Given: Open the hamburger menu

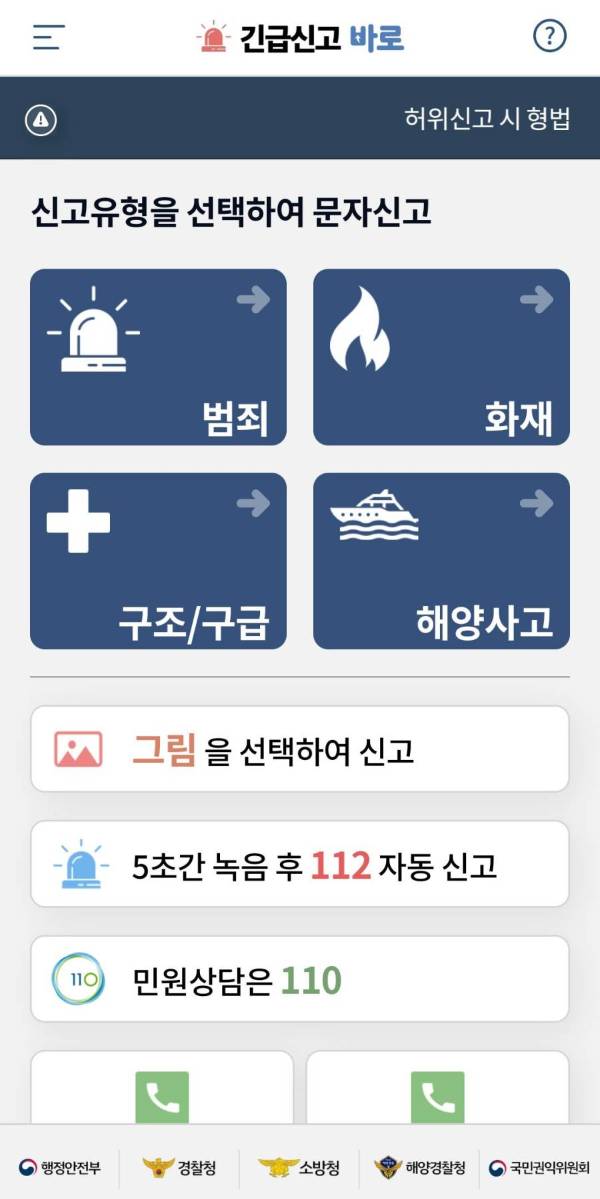Looking at the screenshot, I should pos(48,37).
